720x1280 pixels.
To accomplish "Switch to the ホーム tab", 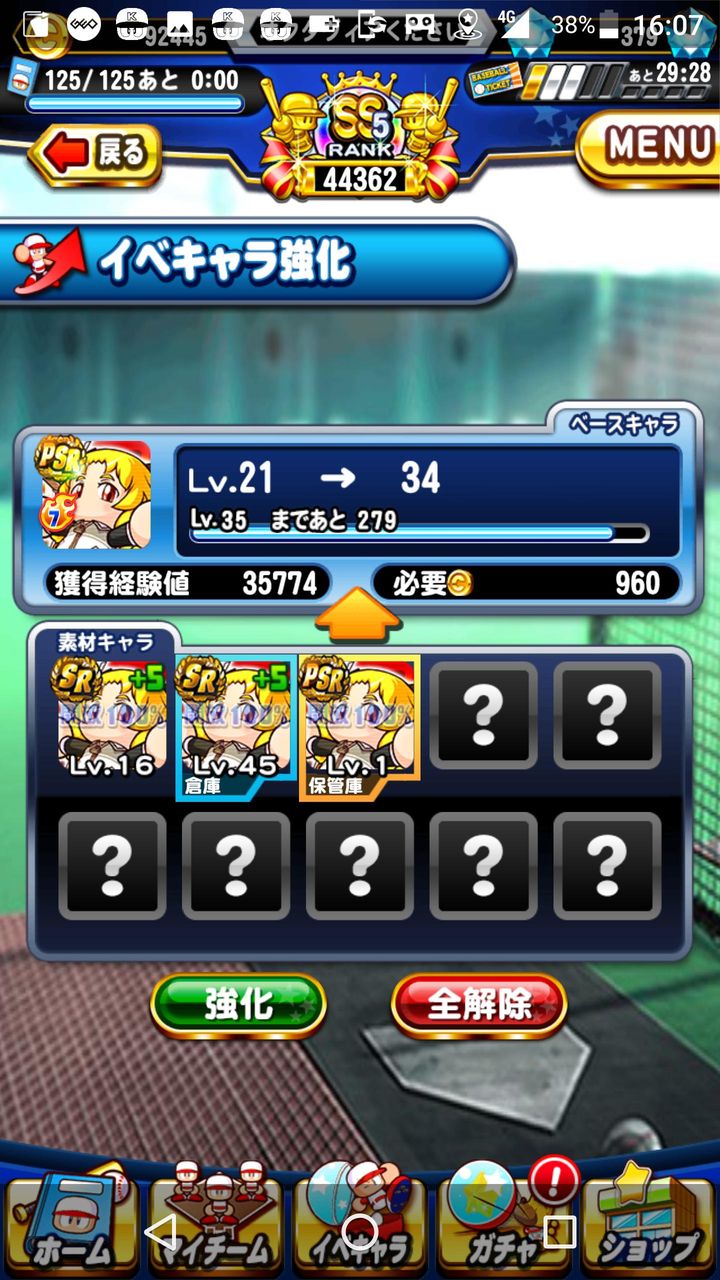I will pyautogui.click(x=70, y=1225).
